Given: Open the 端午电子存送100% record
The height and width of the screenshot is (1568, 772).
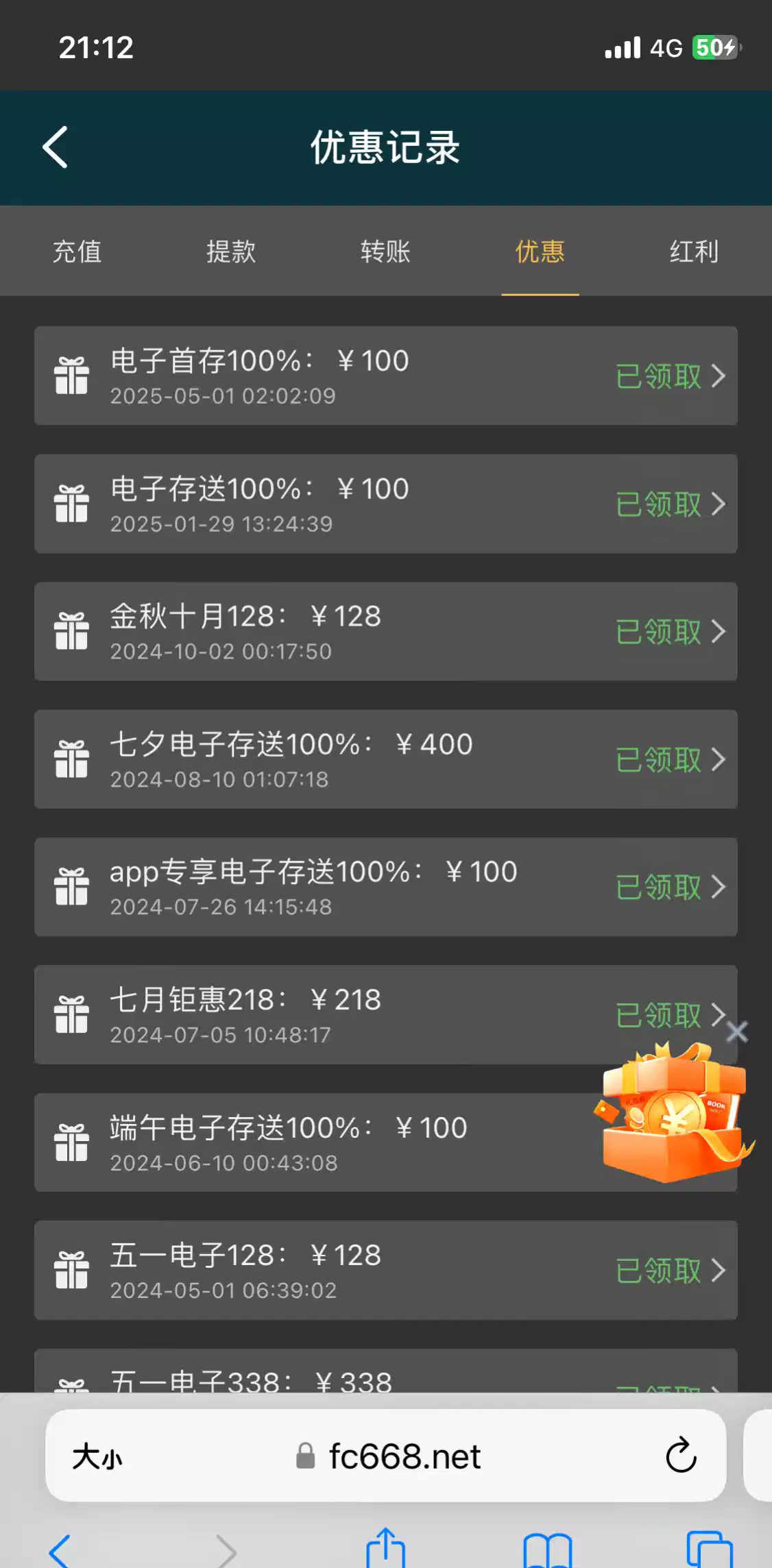Looking at the screenshot, I should coord(309,1142).
